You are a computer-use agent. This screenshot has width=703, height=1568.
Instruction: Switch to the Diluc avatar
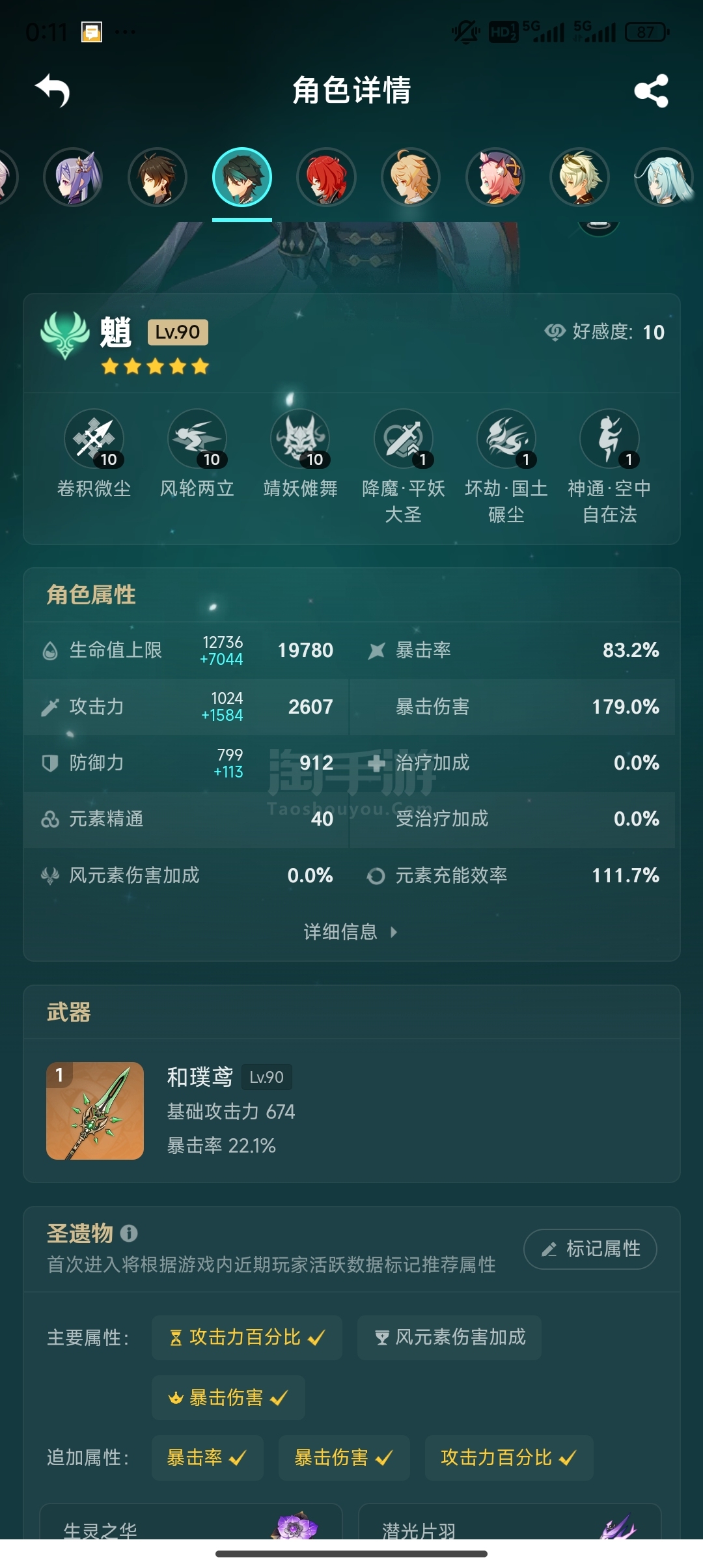(x=326, y=177)
